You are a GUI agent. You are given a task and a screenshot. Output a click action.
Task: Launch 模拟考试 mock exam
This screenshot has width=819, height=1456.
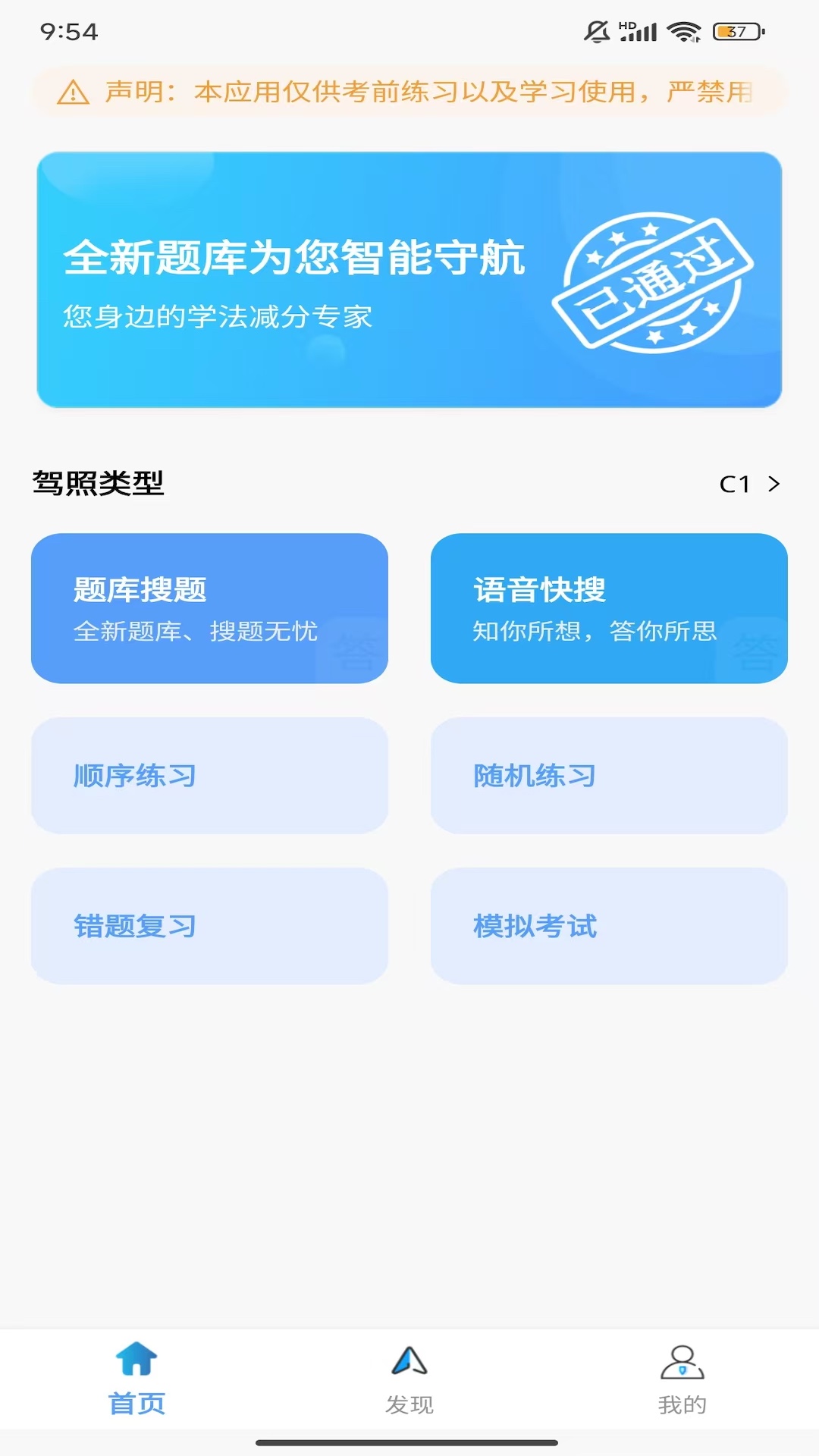(609, 927)
